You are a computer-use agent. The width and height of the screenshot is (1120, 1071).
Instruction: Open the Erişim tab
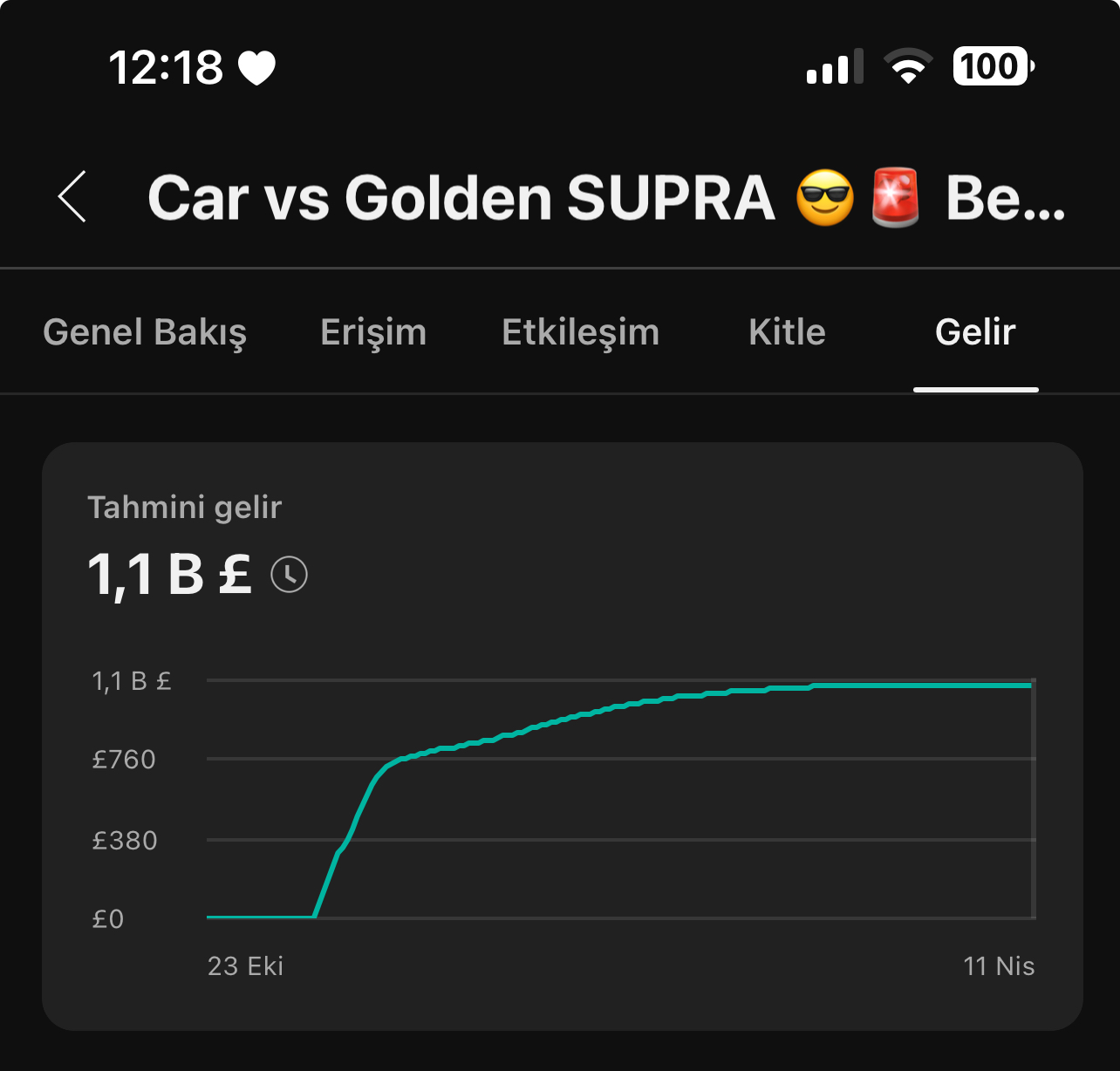coord(373,333)
